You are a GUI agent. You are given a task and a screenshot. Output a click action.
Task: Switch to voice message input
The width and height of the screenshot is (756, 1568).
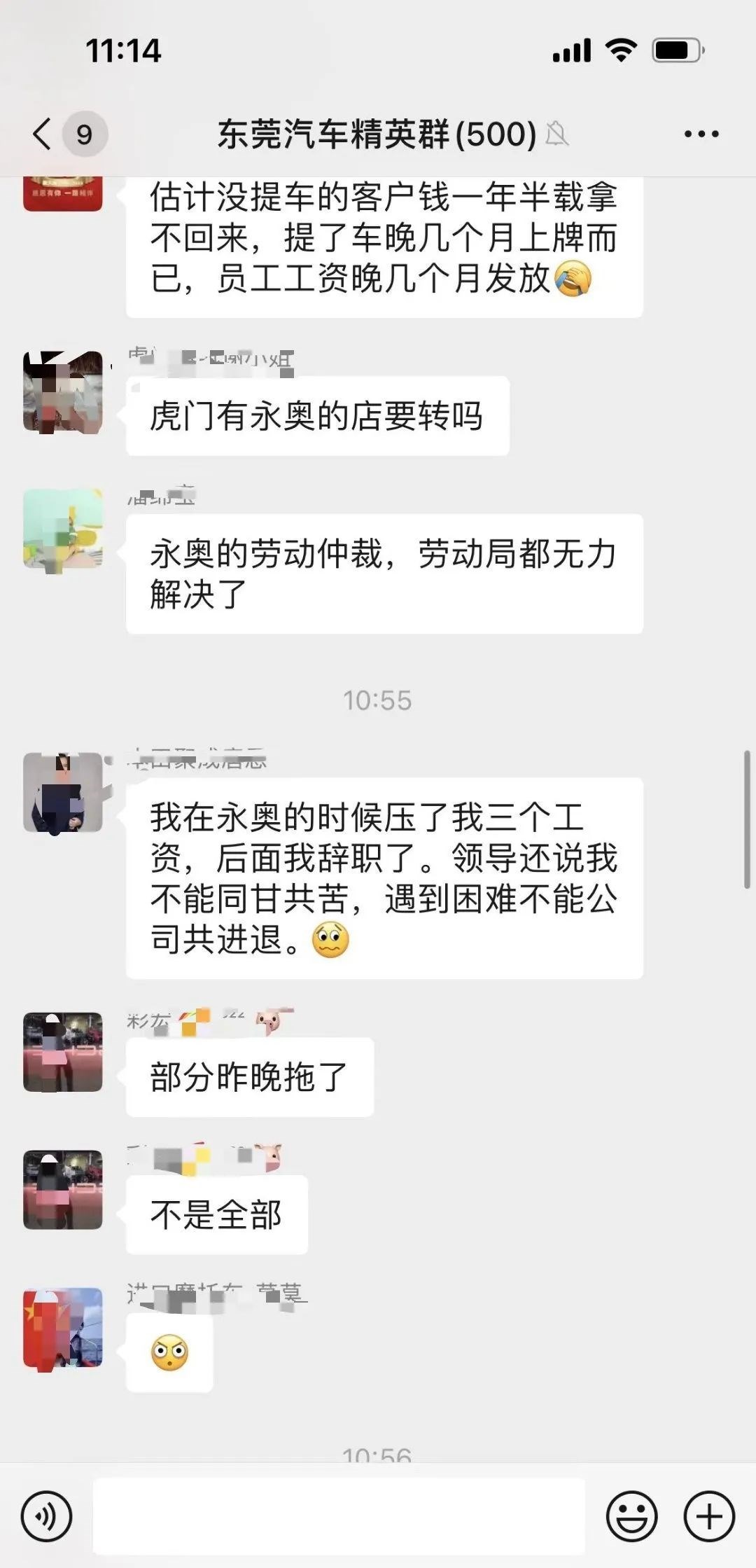(46, 1516)
